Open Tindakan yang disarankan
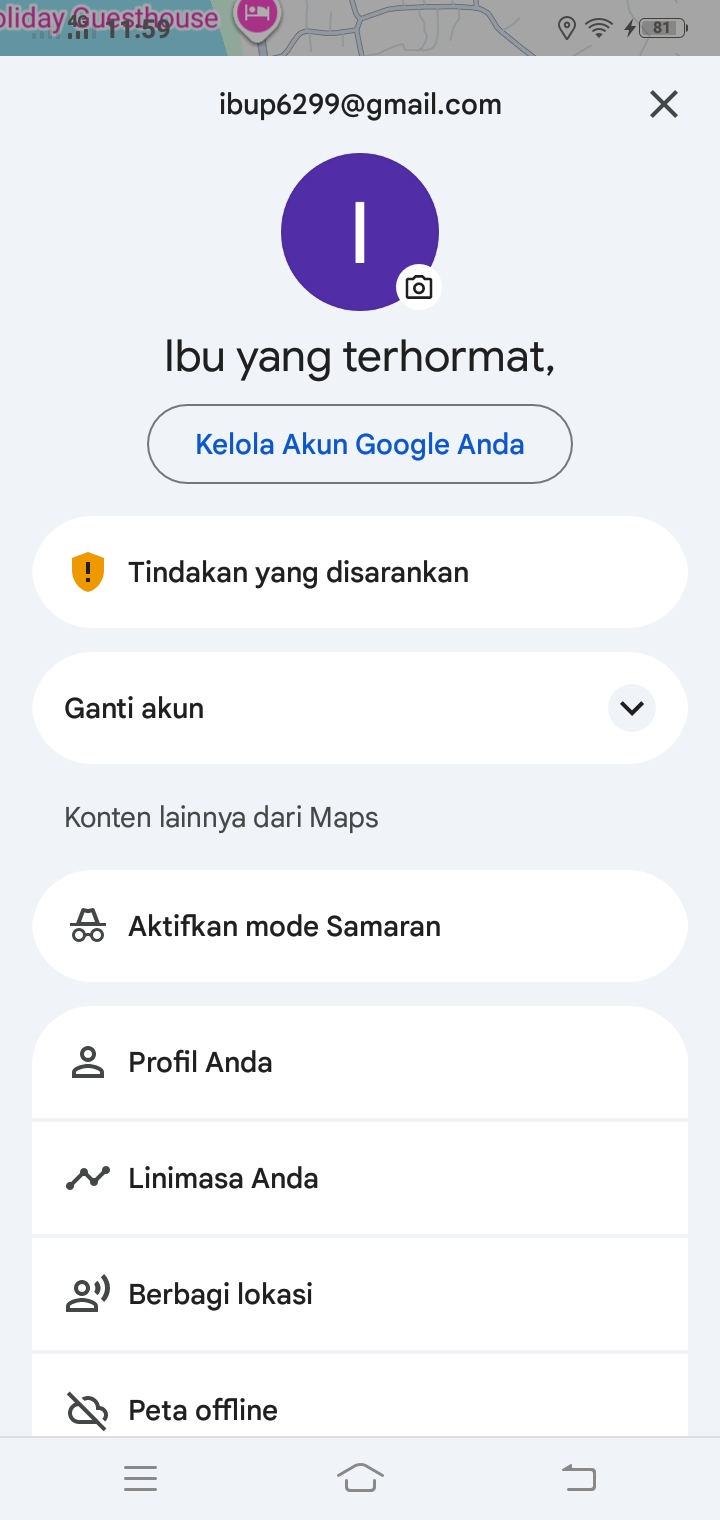Image resolution: width=720 pixels, height=1520 pixels. coord(360,572)
